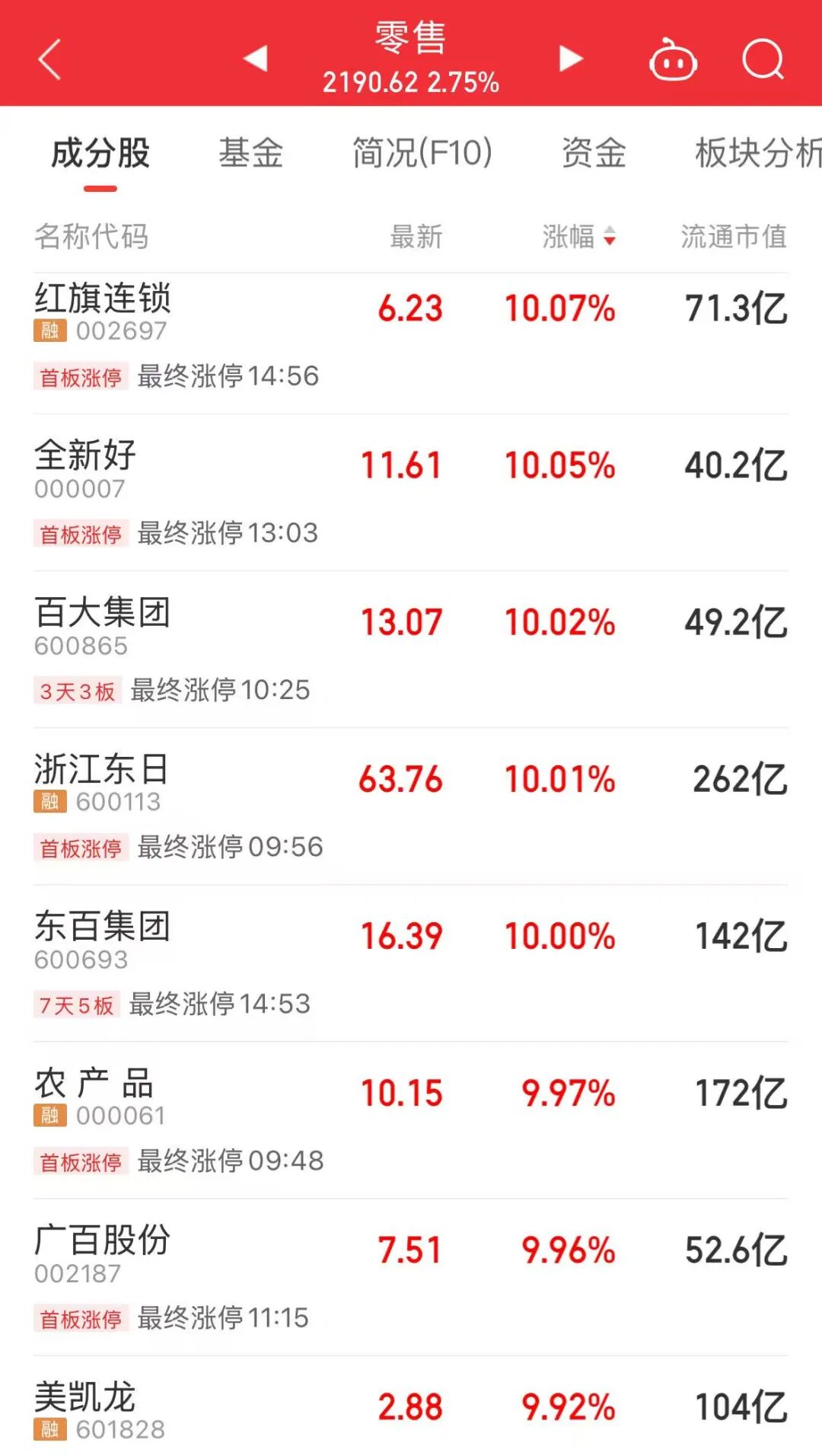Image resolution: width=822 pixels, height=1456 pixels.
Task: Select the 成分股 tab
Action: [100, 153]
